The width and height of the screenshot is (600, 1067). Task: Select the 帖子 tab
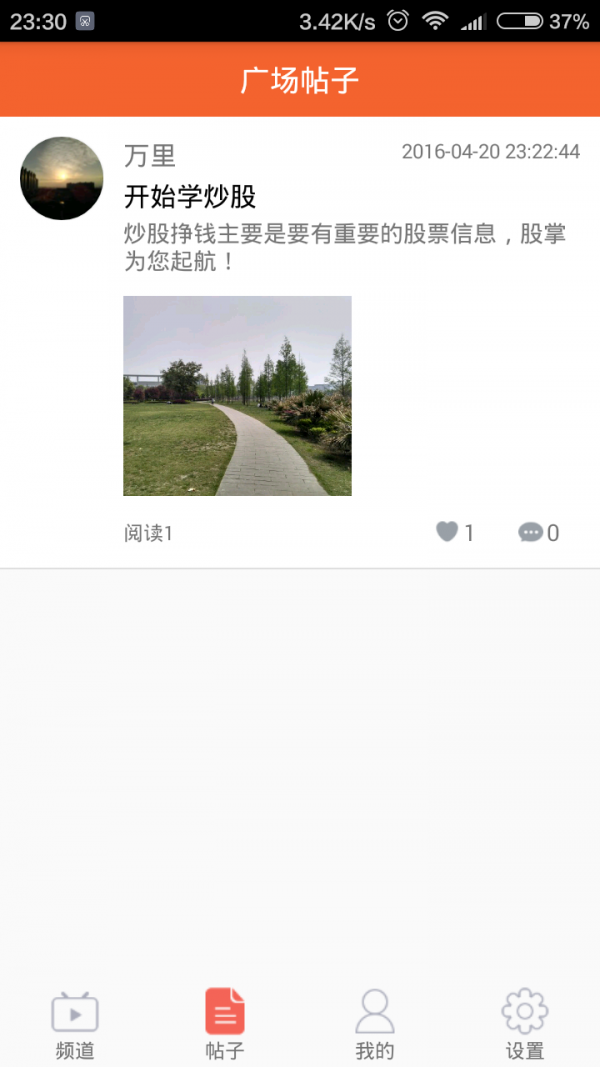[x=225, y=1025]
